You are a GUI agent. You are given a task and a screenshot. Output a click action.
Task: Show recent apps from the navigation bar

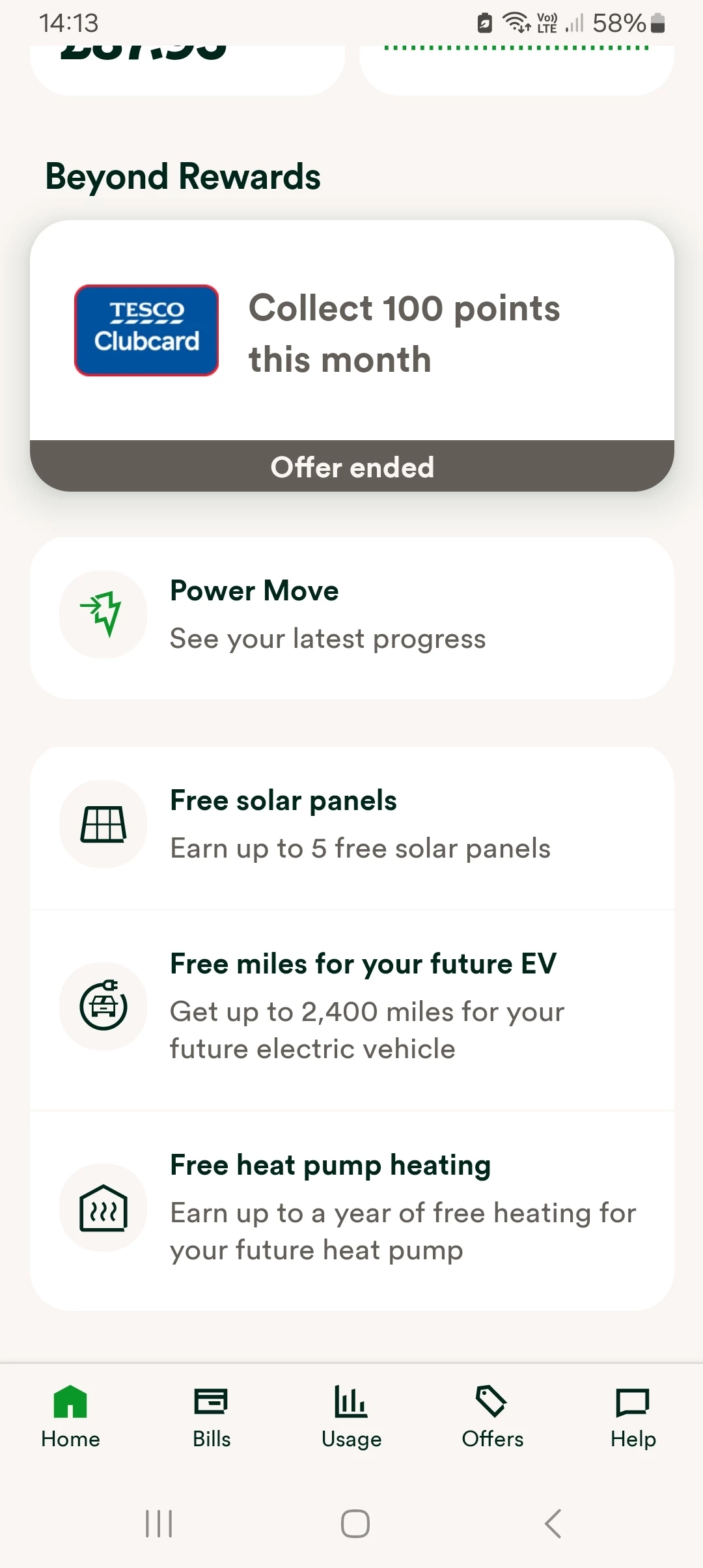point(159,1524)
